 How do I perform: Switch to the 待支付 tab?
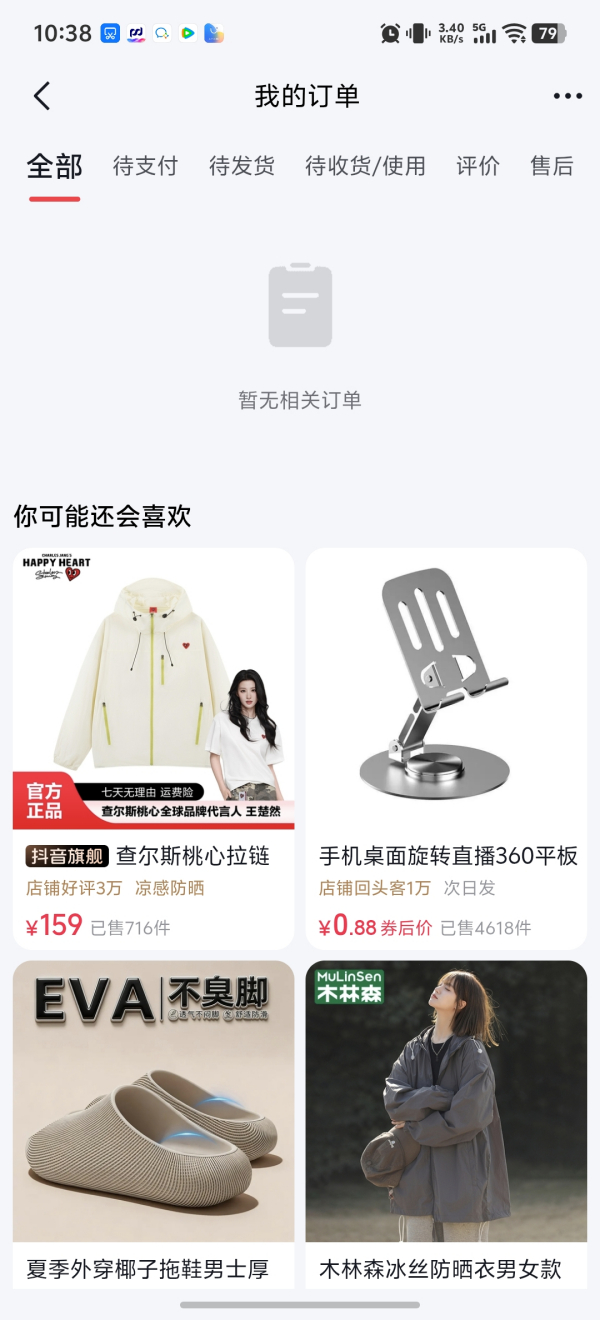click(x=145, y=166)
